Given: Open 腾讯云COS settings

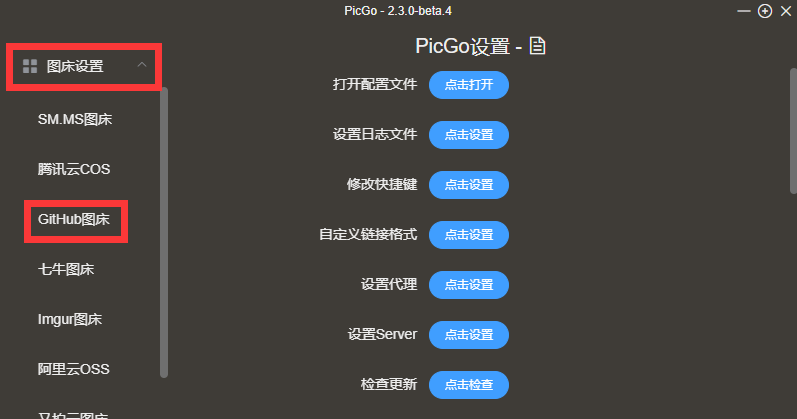Looking at the screenshot, I should [x=74, y=169].
